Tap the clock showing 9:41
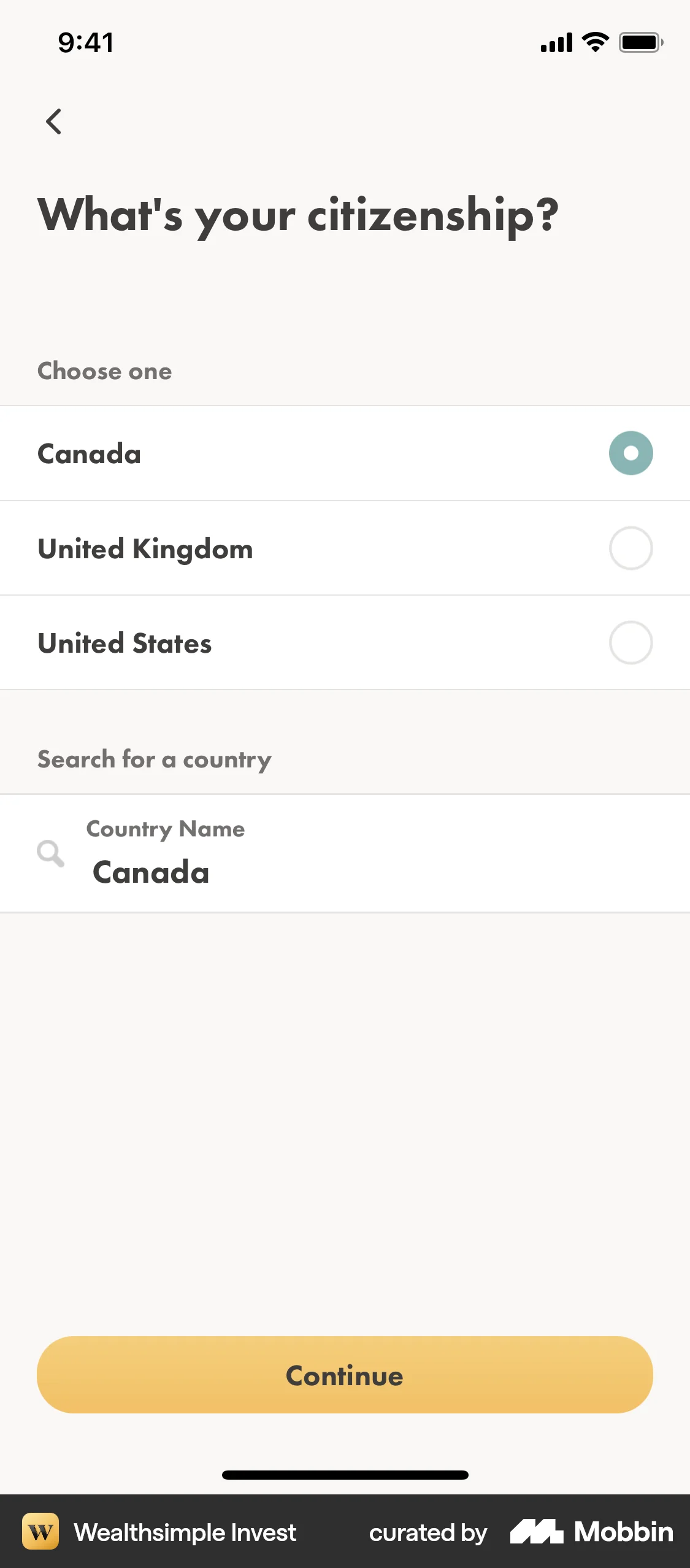Viewport: 690px width, 1568px height. tap(85, 42)
